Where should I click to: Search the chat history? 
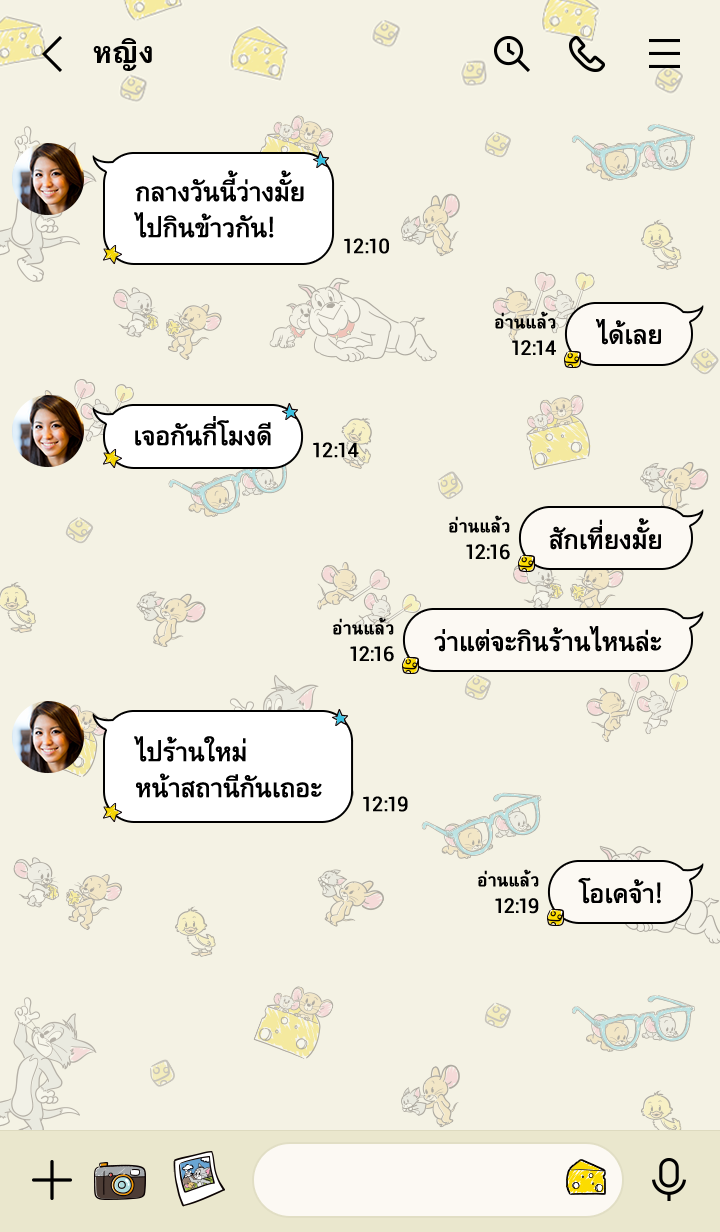(511, 54)
